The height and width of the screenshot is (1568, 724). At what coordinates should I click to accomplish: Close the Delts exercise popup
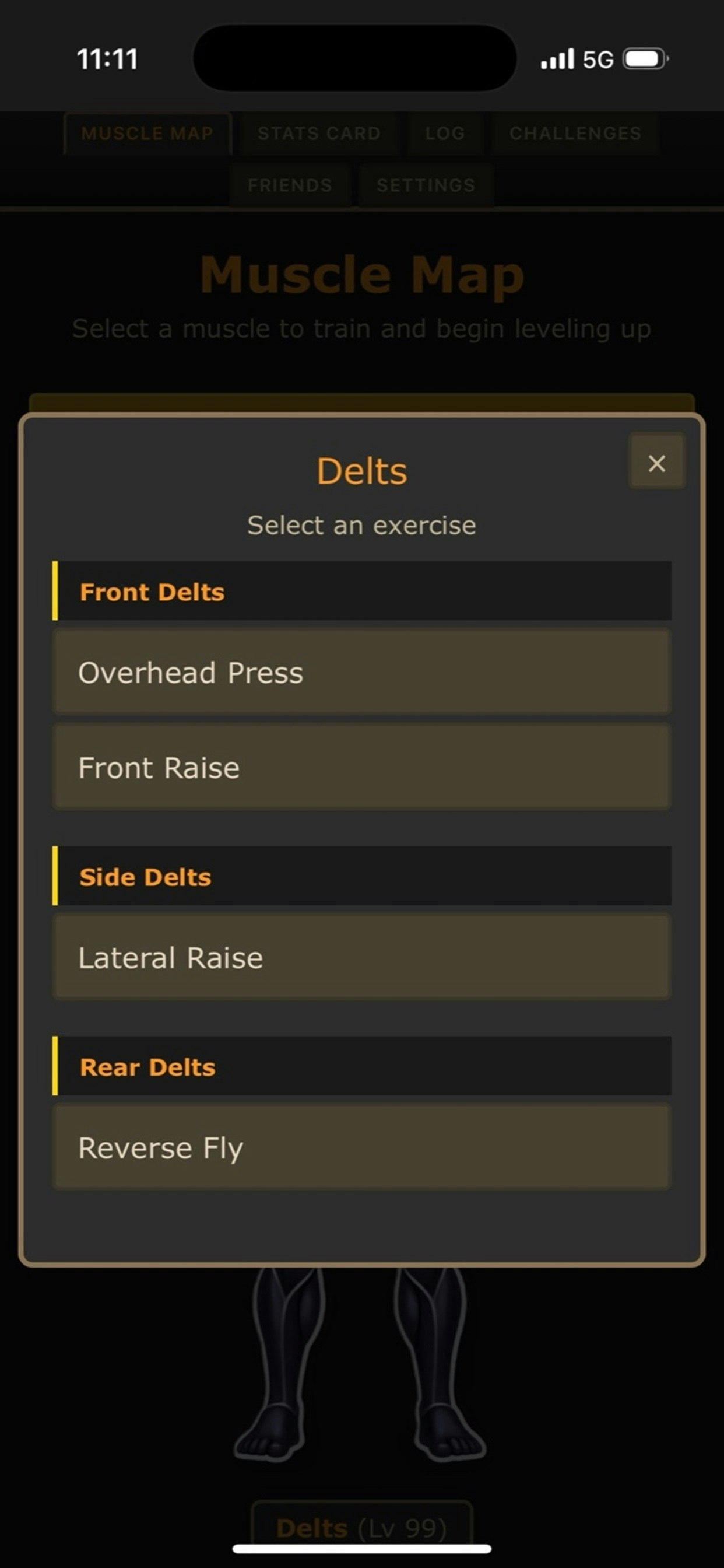(x=656, y=464)
